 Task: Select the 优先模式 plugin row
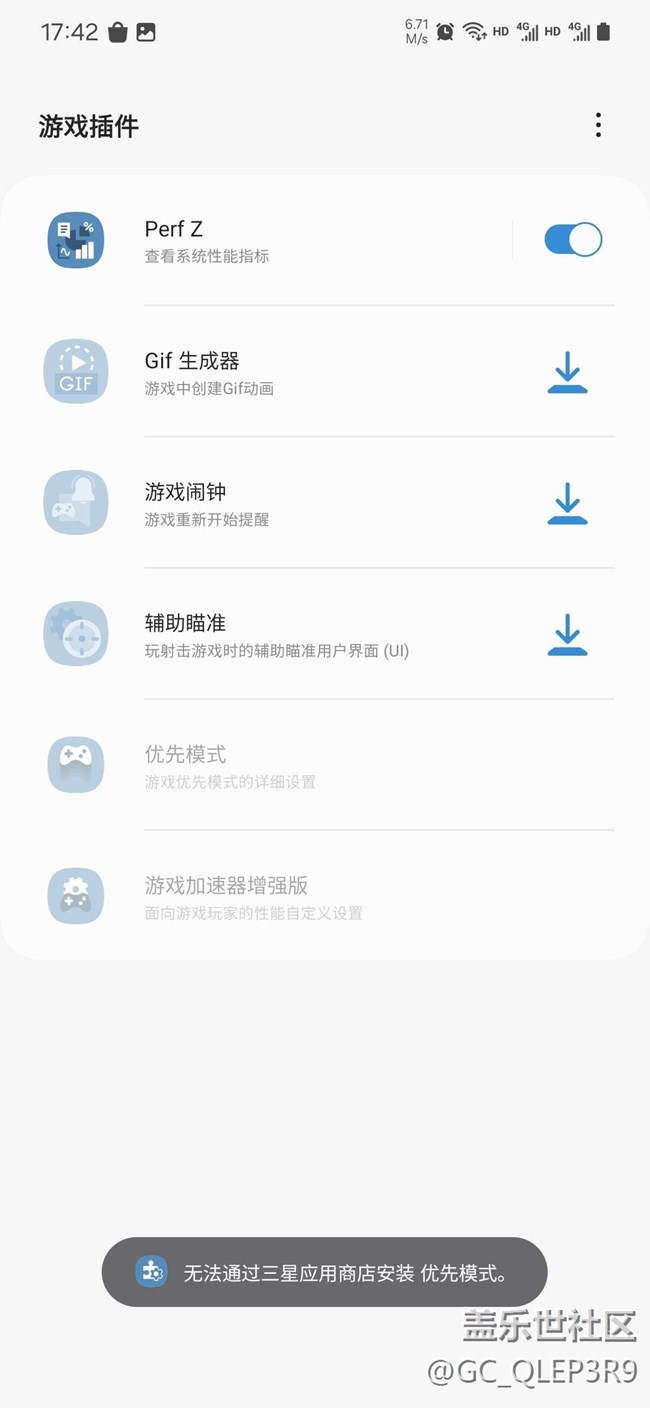(300, 765)
